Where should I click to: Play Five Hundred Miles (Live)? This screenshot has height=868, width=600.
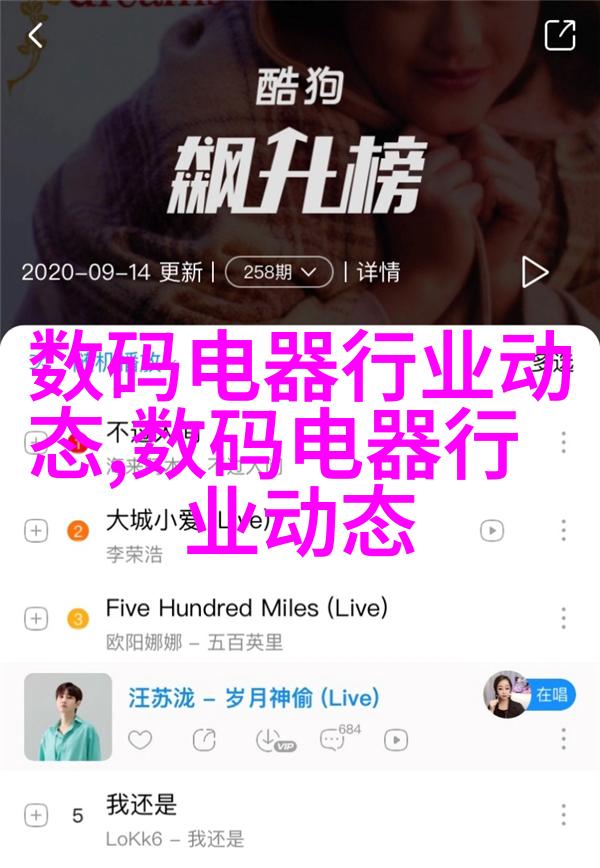pyautogui.click(x=245, y=607)
